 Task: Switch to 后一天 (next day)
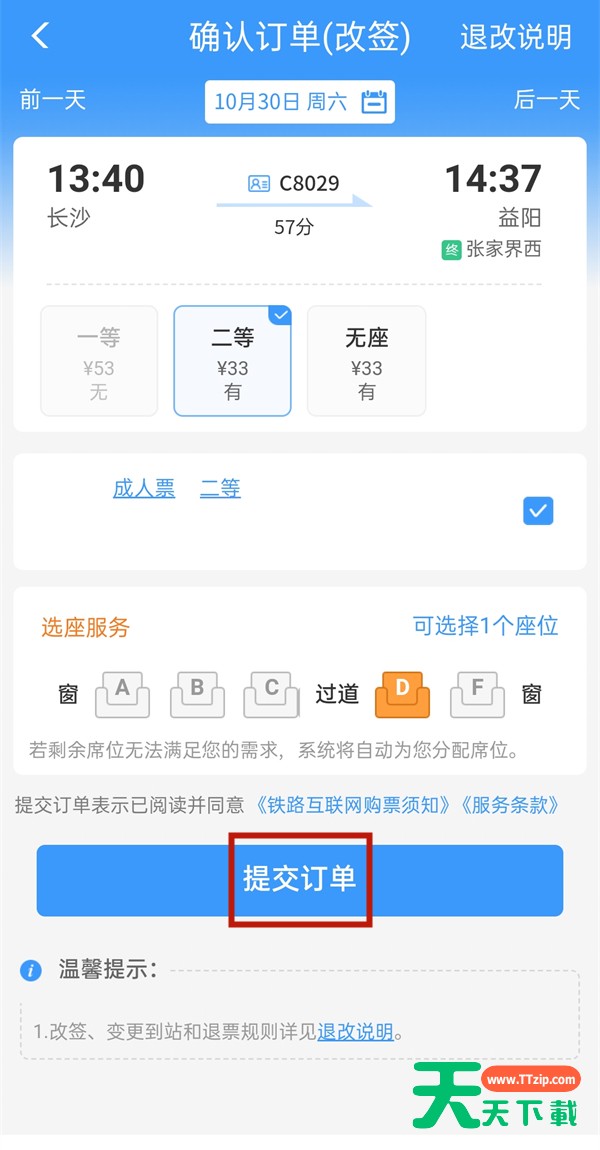point(547,100)
